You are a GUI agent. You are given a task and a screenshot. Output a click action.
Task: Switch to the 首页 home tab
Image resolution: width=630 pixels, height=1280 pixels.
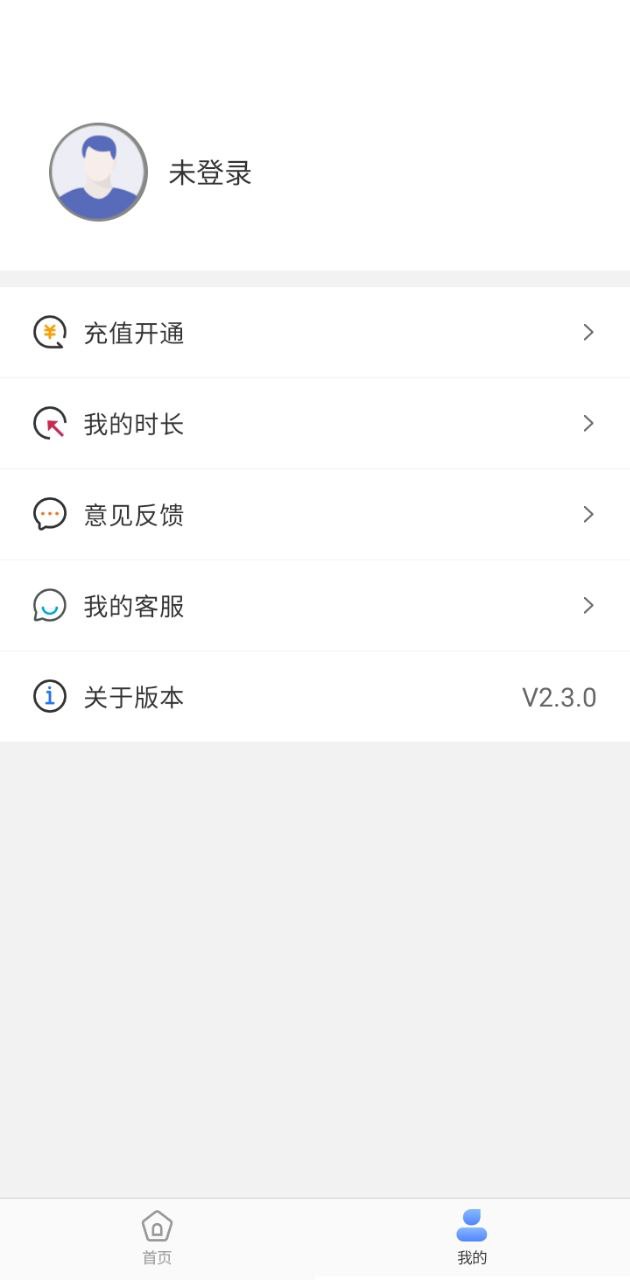[157, 1238]
